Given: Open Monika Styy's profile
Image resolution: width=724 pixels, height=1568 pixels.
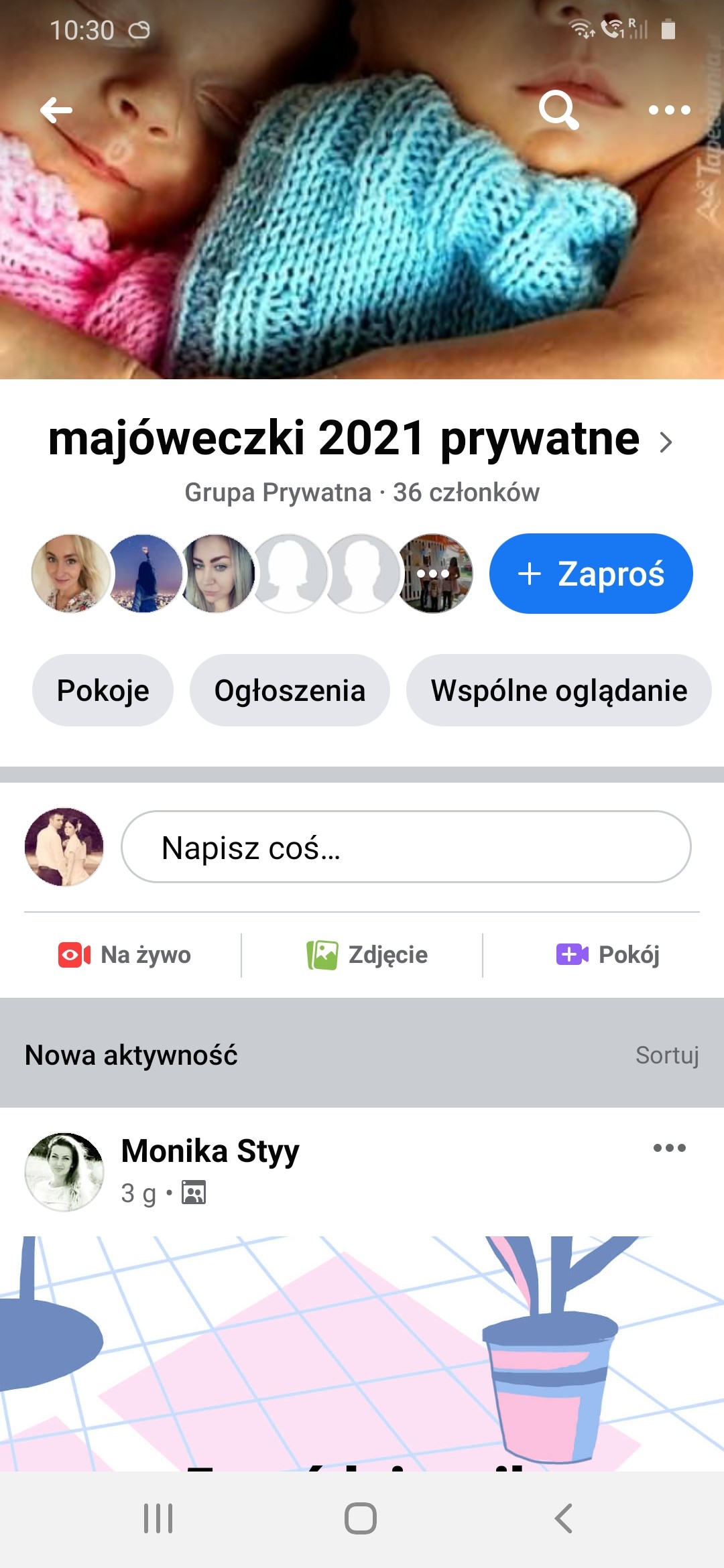Looking at the screenshot, I should pos(210,1151).
